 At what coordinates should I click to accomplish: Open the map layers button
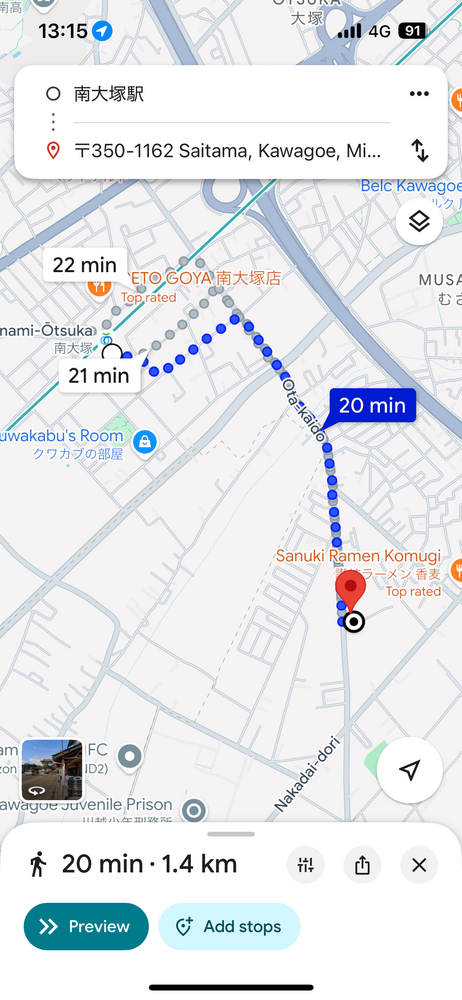pyautogui.click(x=419, y=222)
